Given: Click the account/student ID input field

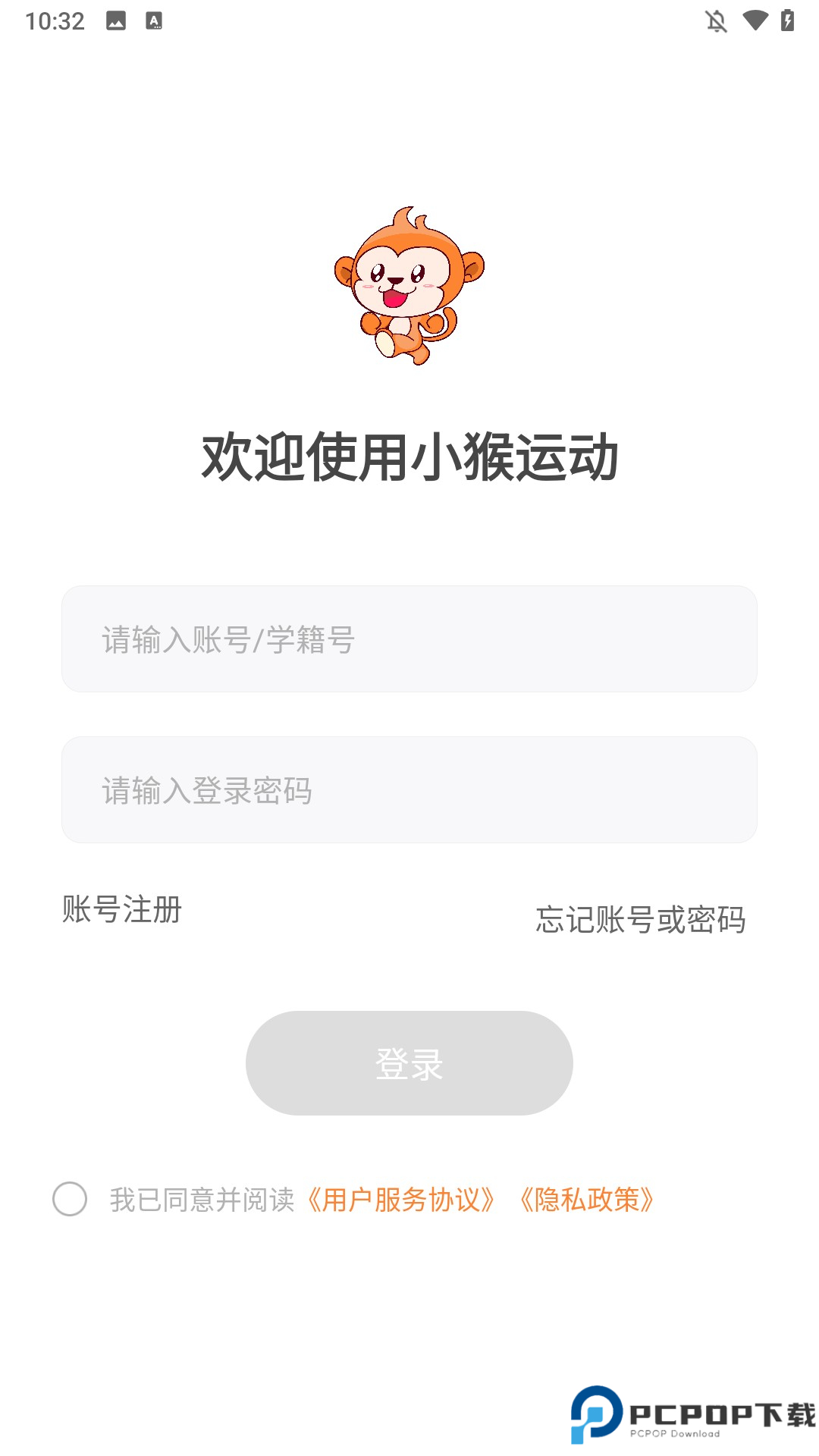Looking at the screenshot, I should coord(408,639).
